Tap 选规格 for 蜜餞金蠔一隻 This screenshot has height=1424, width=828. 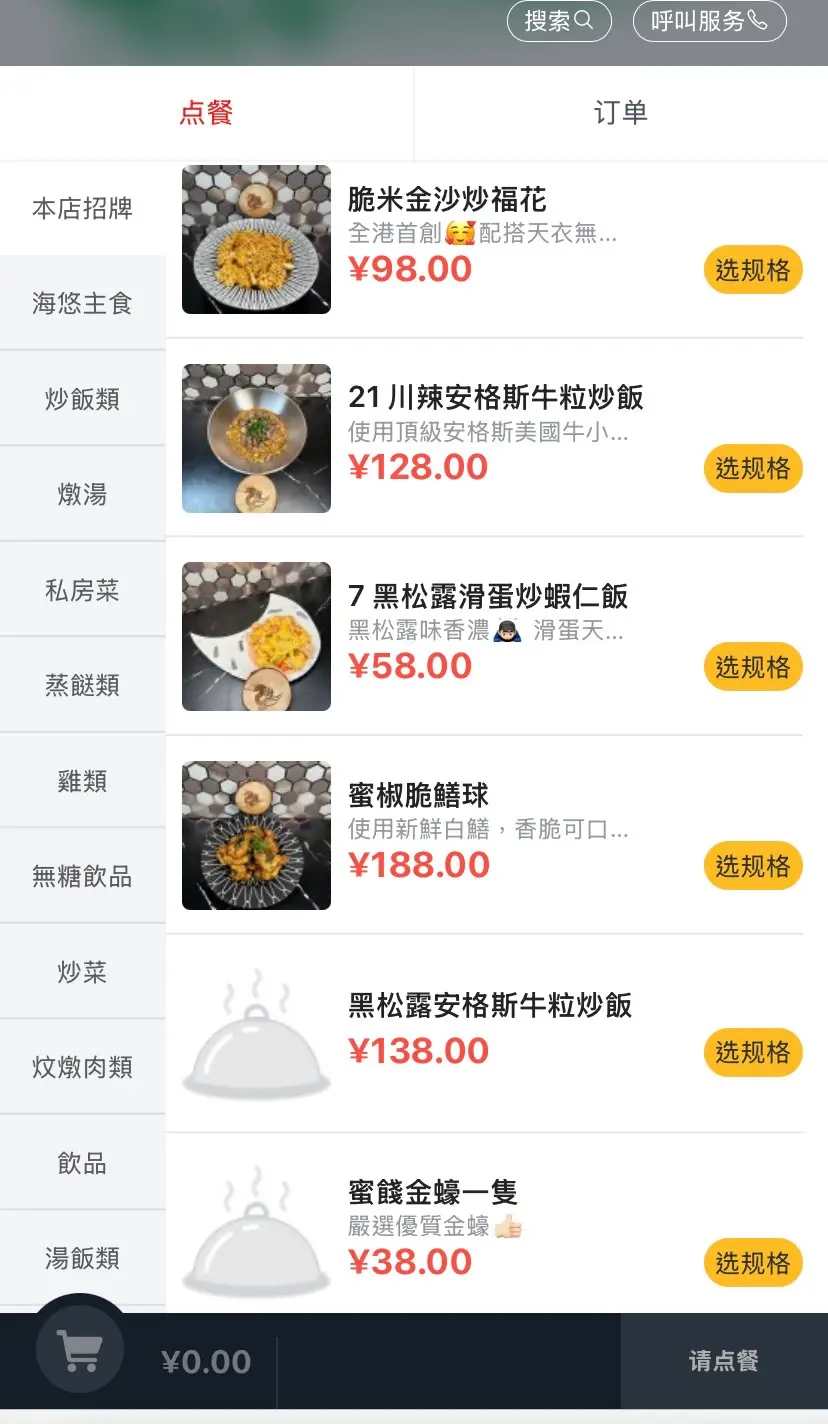coord(752,1263)
